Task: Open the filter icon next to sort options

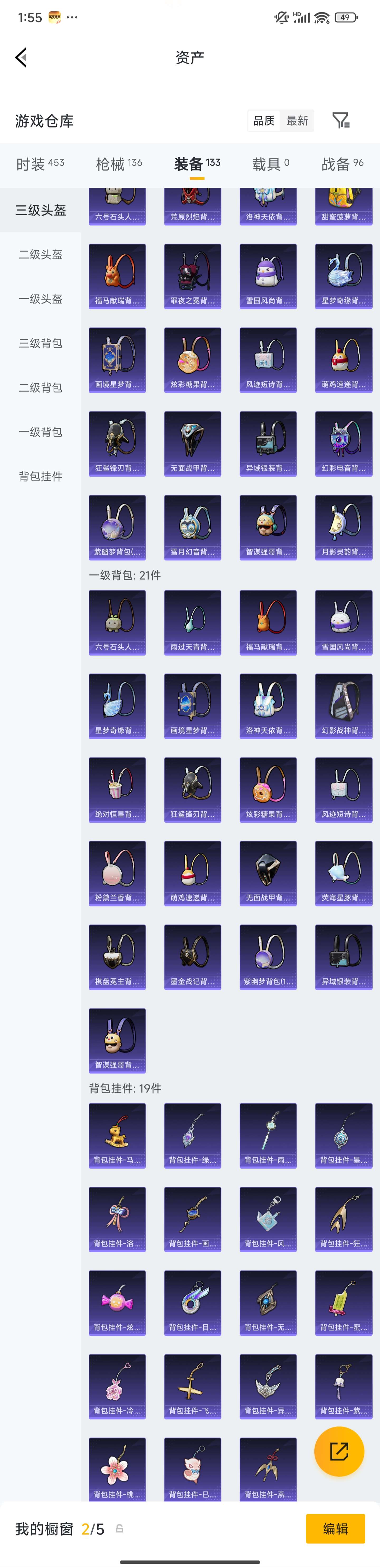Action: [x=340, y=120]
